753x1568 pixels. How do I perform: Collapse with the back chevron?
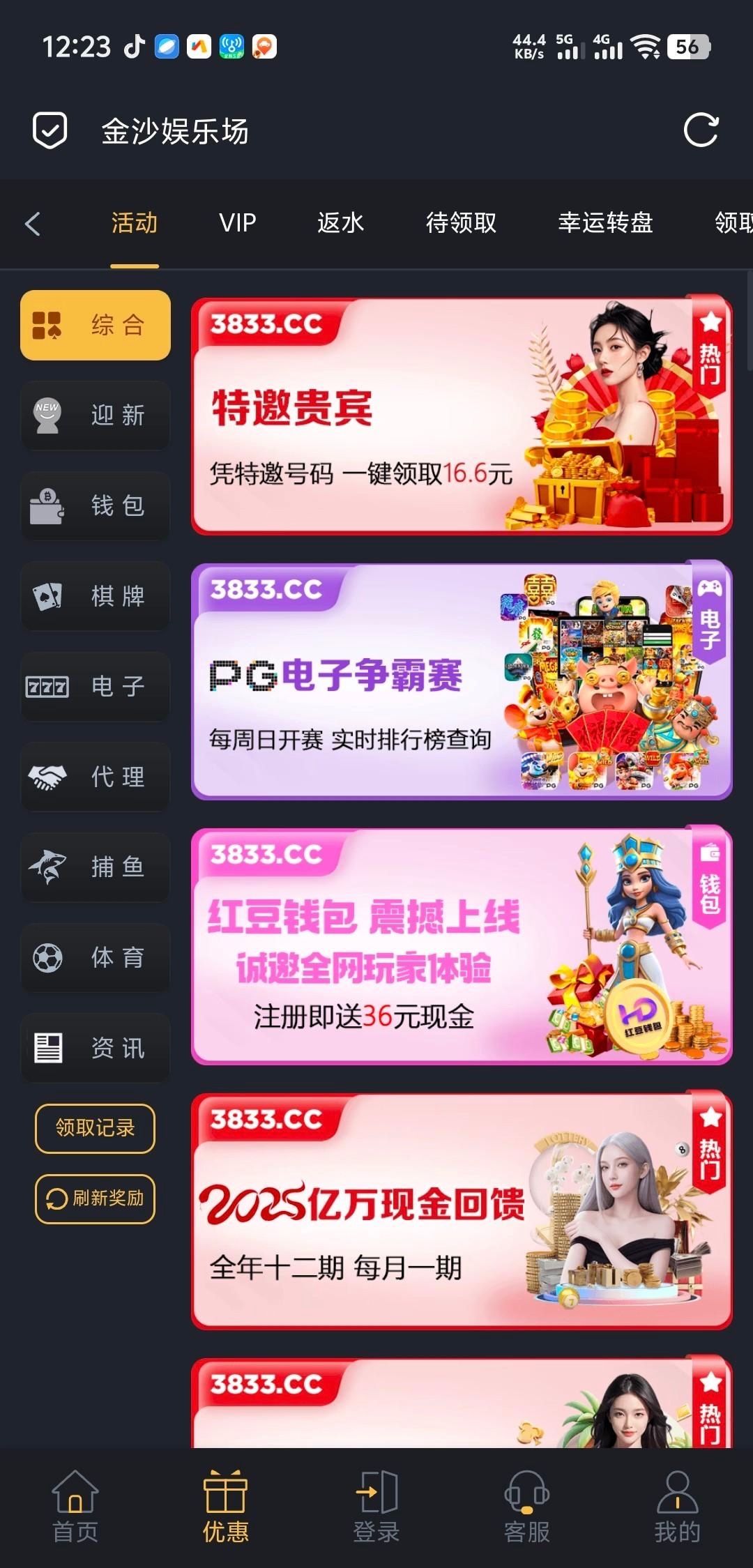(x=33, y=224)
